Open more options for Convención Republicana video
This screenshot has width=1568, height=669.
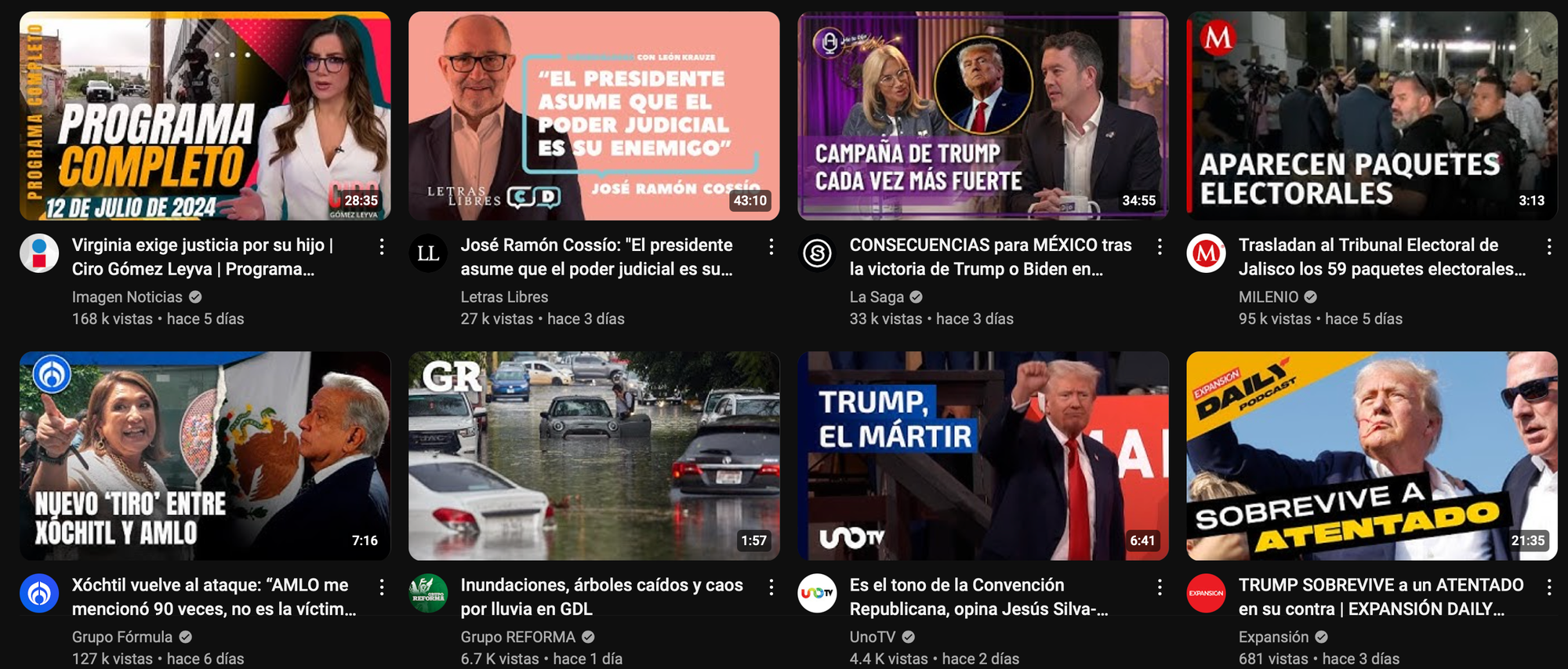point(1160,587)
